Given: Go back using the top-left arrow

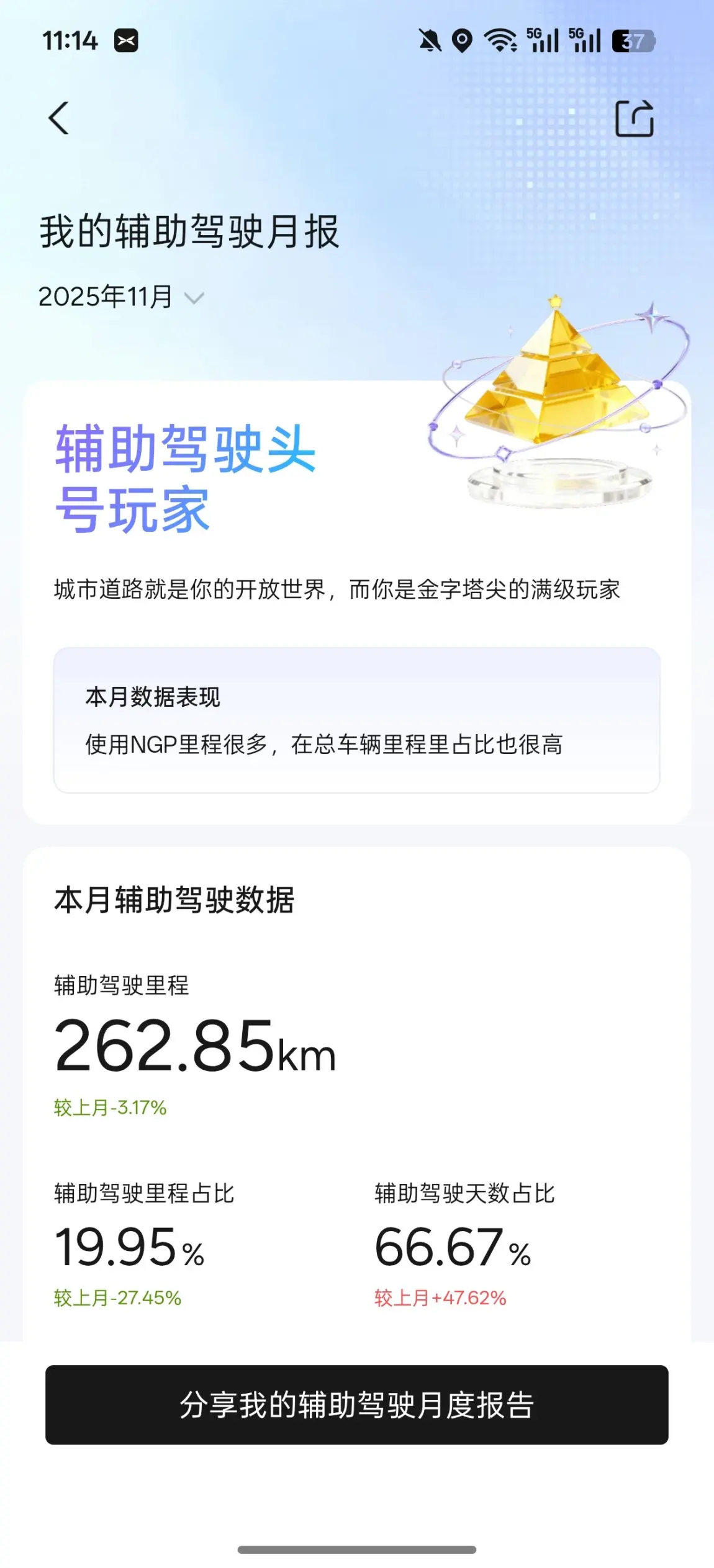Looking at the screenshot, I should pos(58,118).
